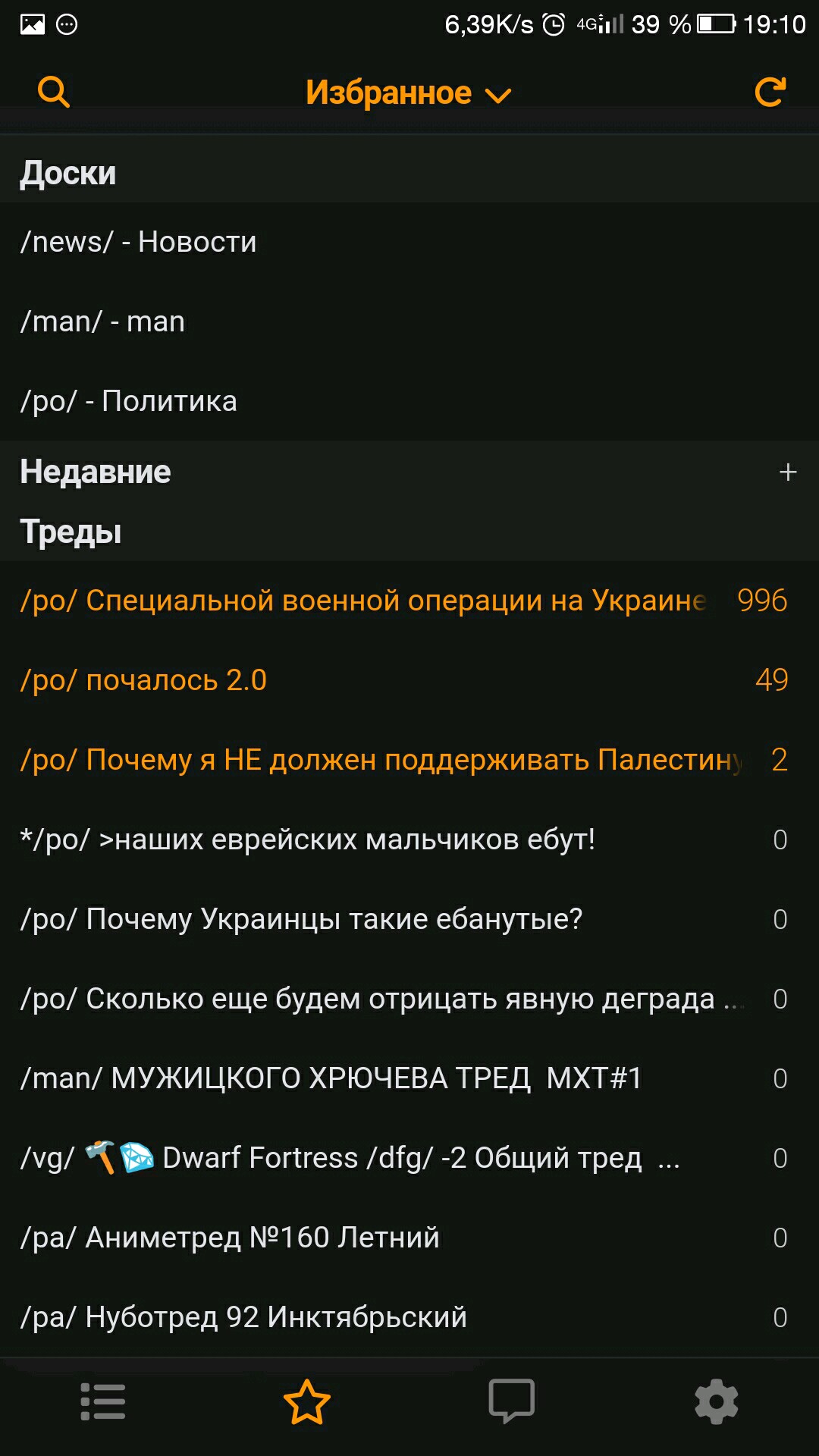Expand the Недавние section with plus
Viewport: 819px width, 1456px height.
tap(788, 472)
